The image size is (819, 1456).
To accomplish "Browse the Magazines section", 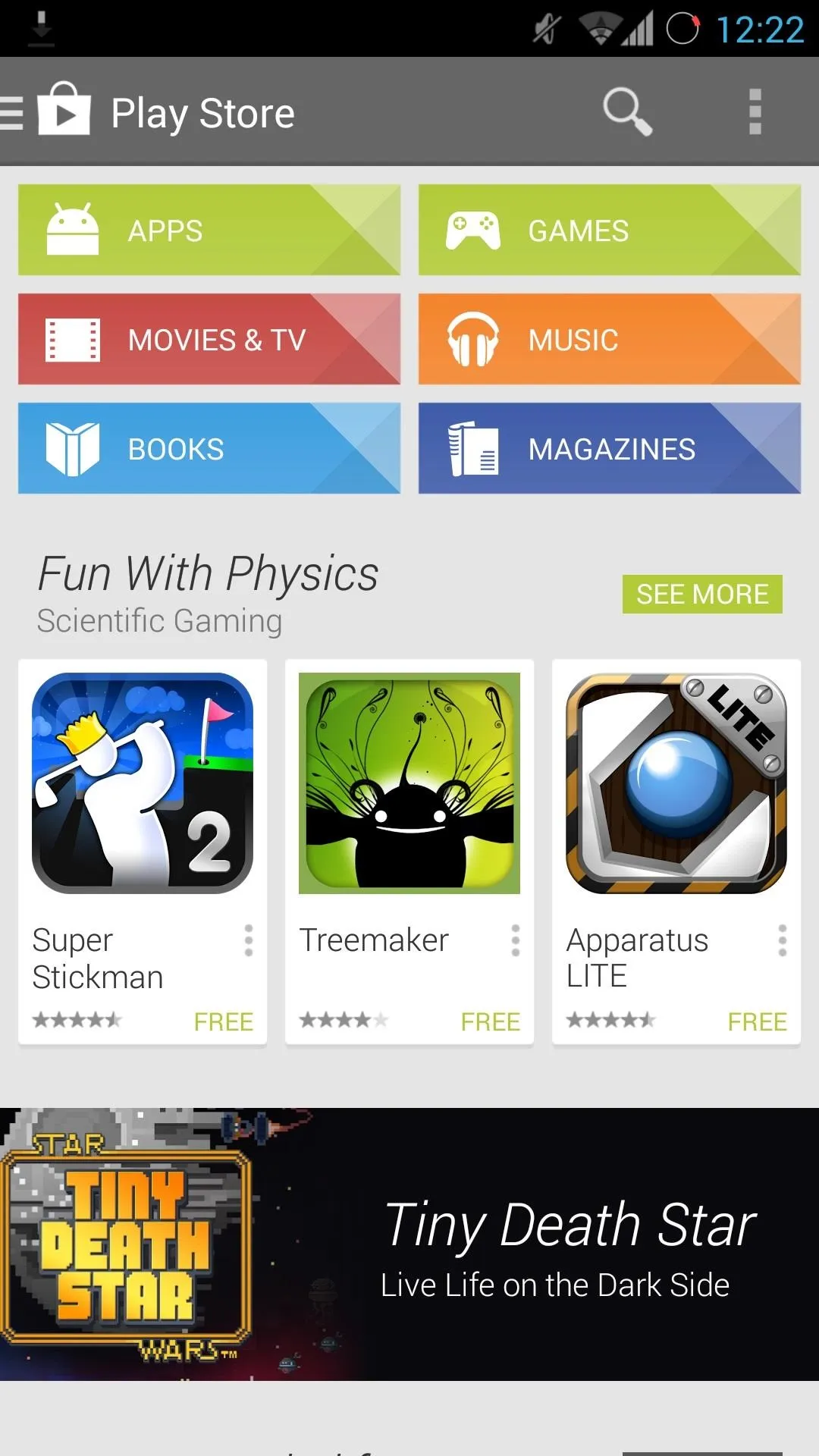I will click(610, 448).
